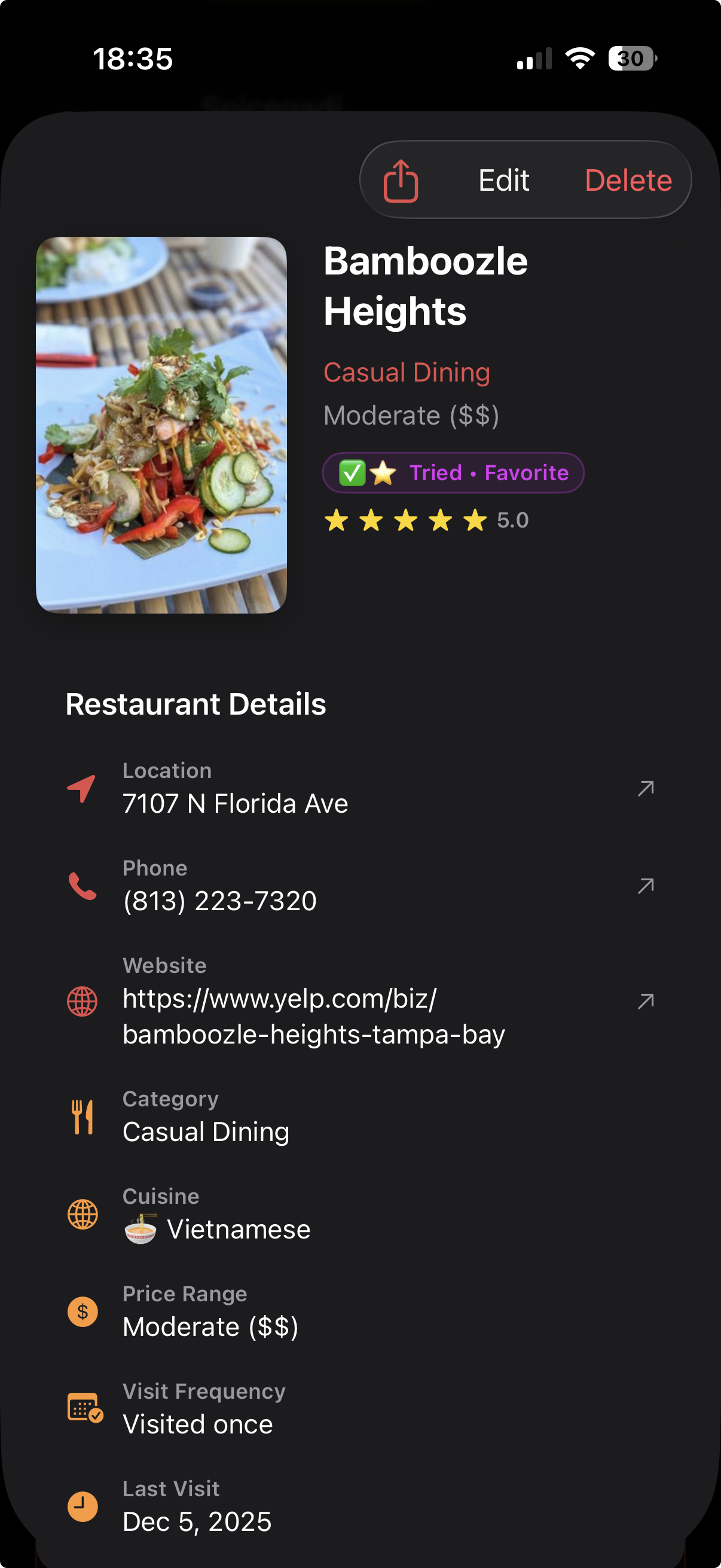Toggle the Tried checkmark badge
Image resolution: width=721 pixels, height=1568 pixels.
(352, 472)
